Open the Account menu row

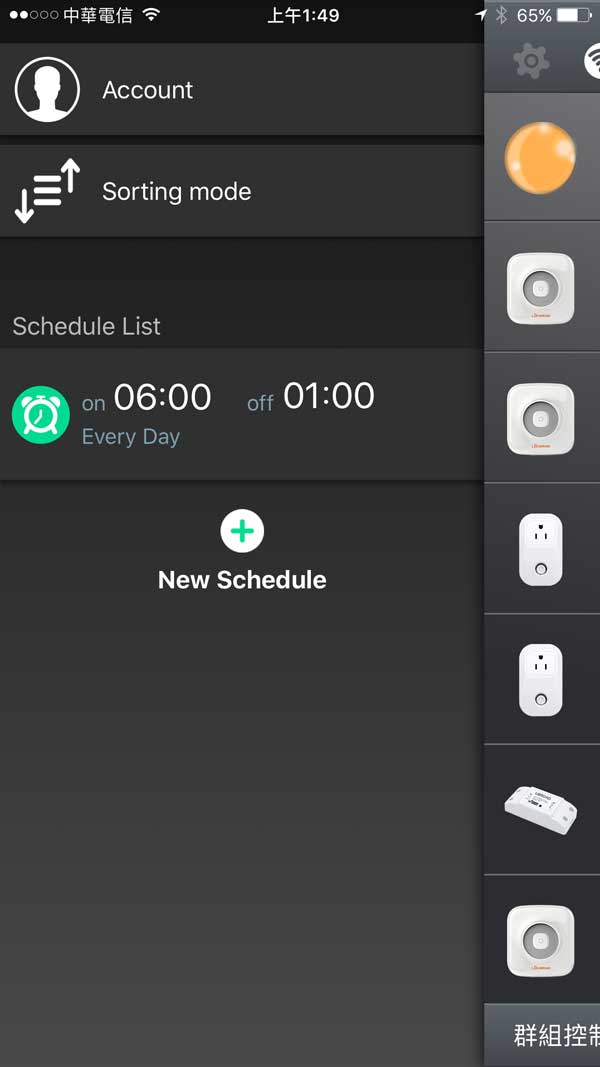(x=241, y=89)
